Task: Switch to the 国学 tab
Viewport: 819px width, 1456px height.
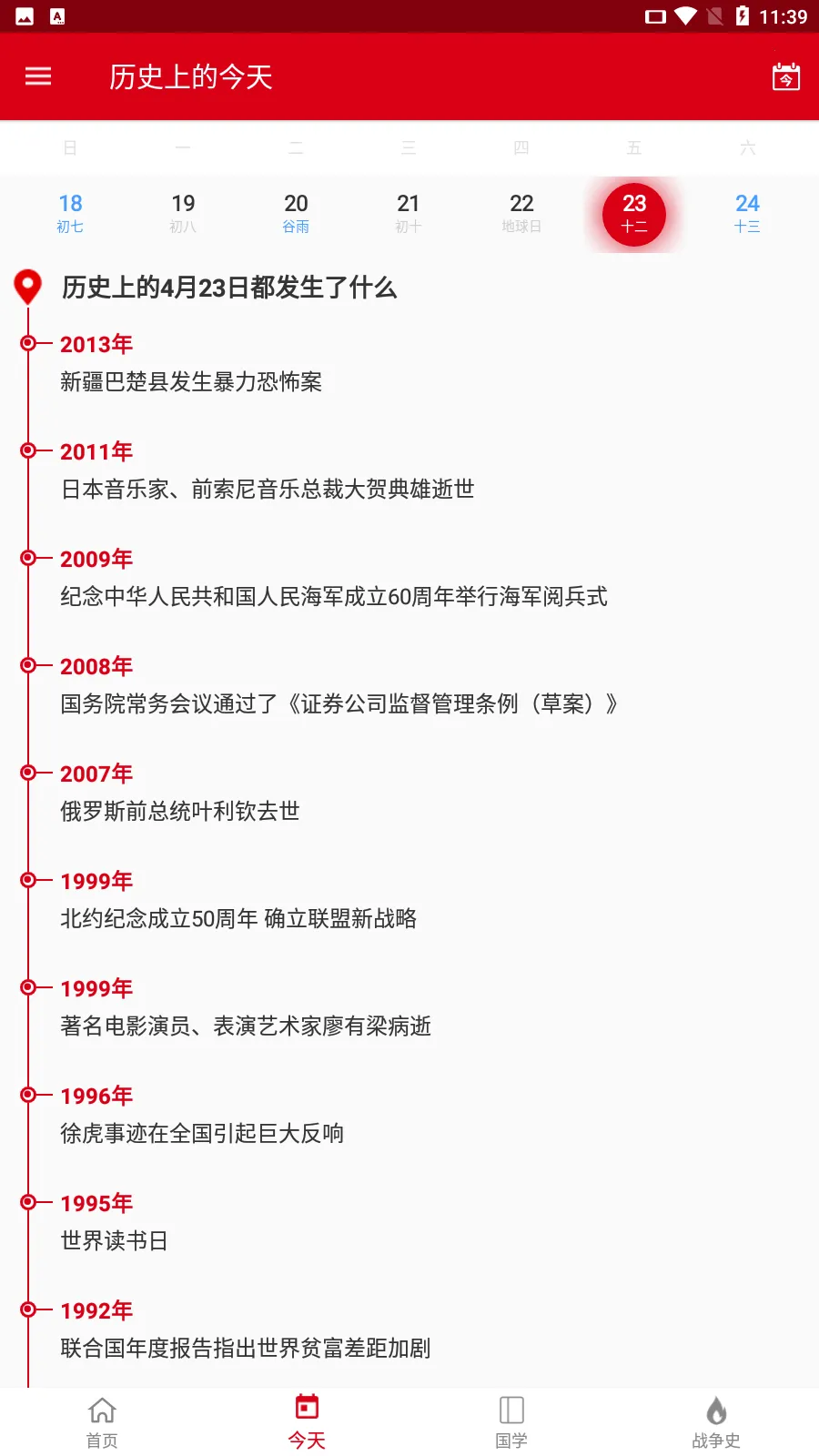Action: tap(511, 1420)
